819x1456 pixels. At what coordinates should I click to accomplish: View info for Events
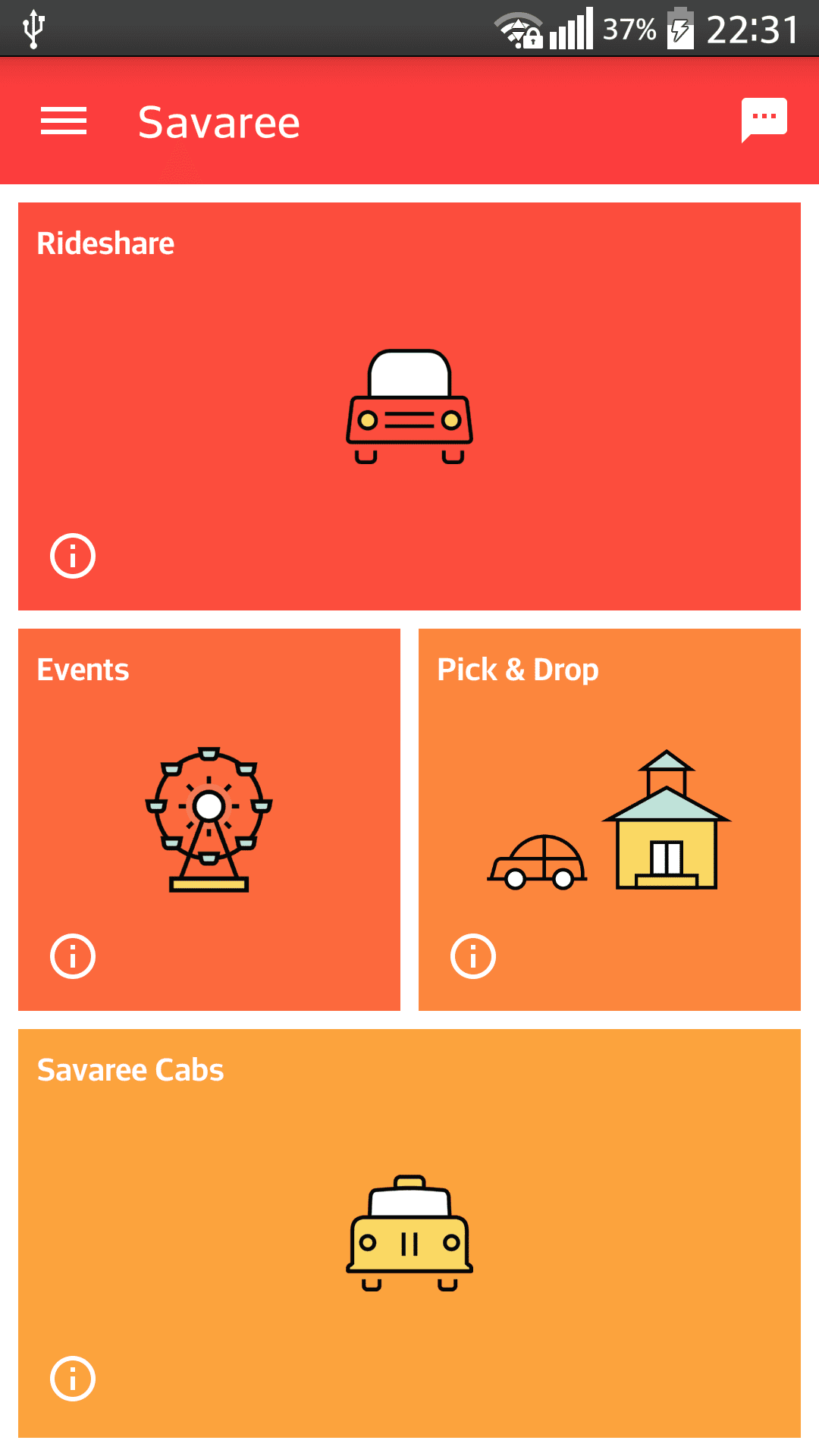point(73,956)
